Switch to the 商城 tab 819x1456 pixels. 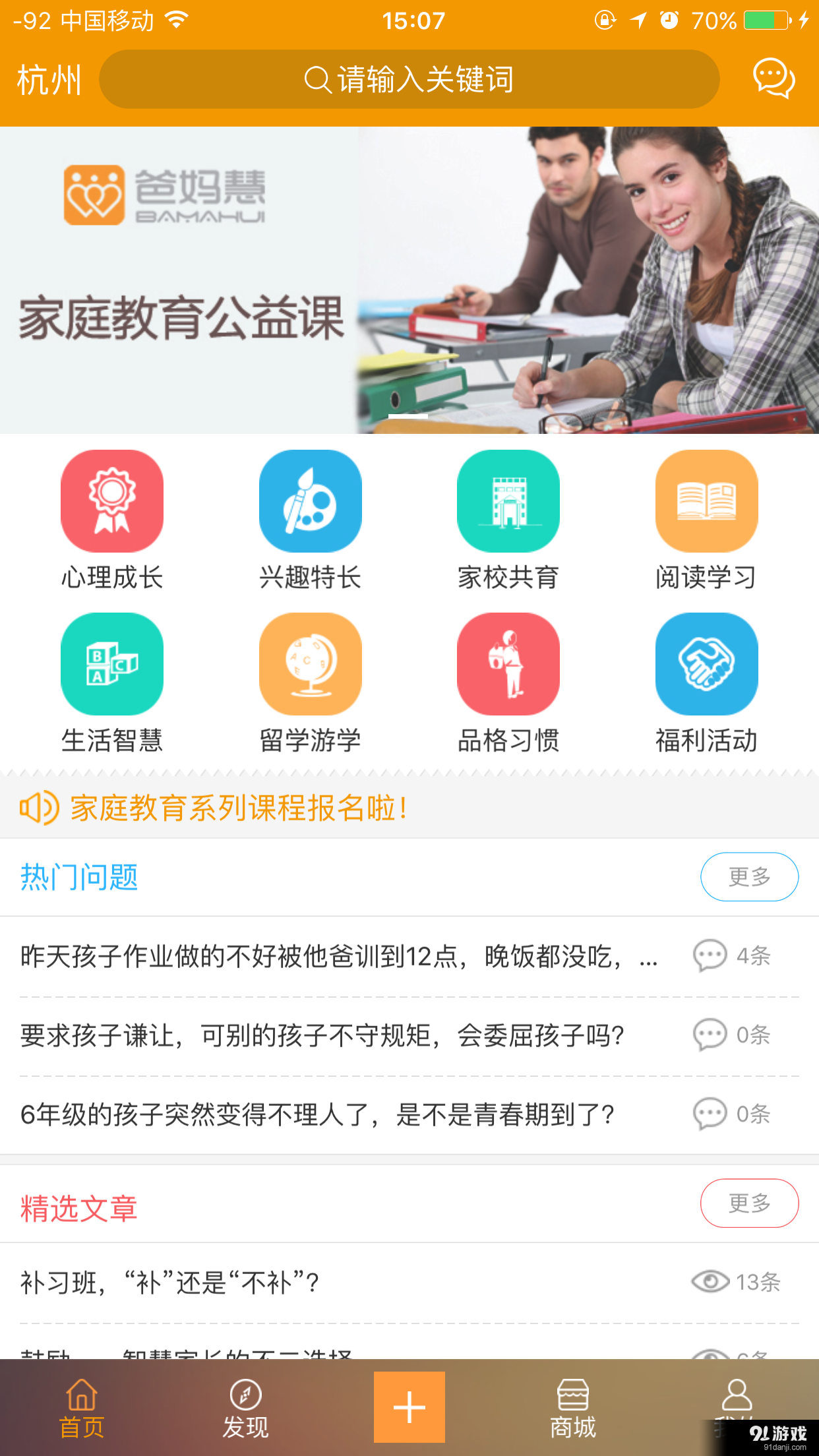click(573, 1408)
